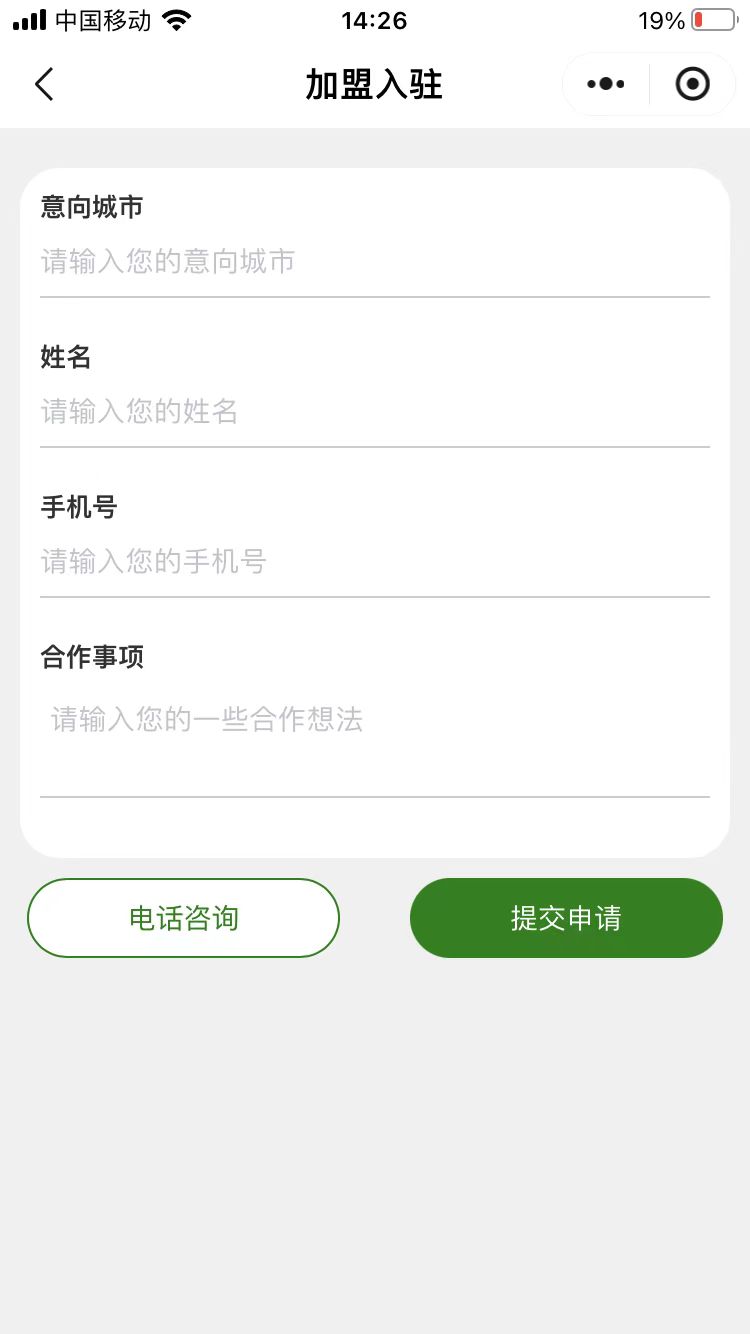Submit the application with 提交申请

(x=566, y=918)
